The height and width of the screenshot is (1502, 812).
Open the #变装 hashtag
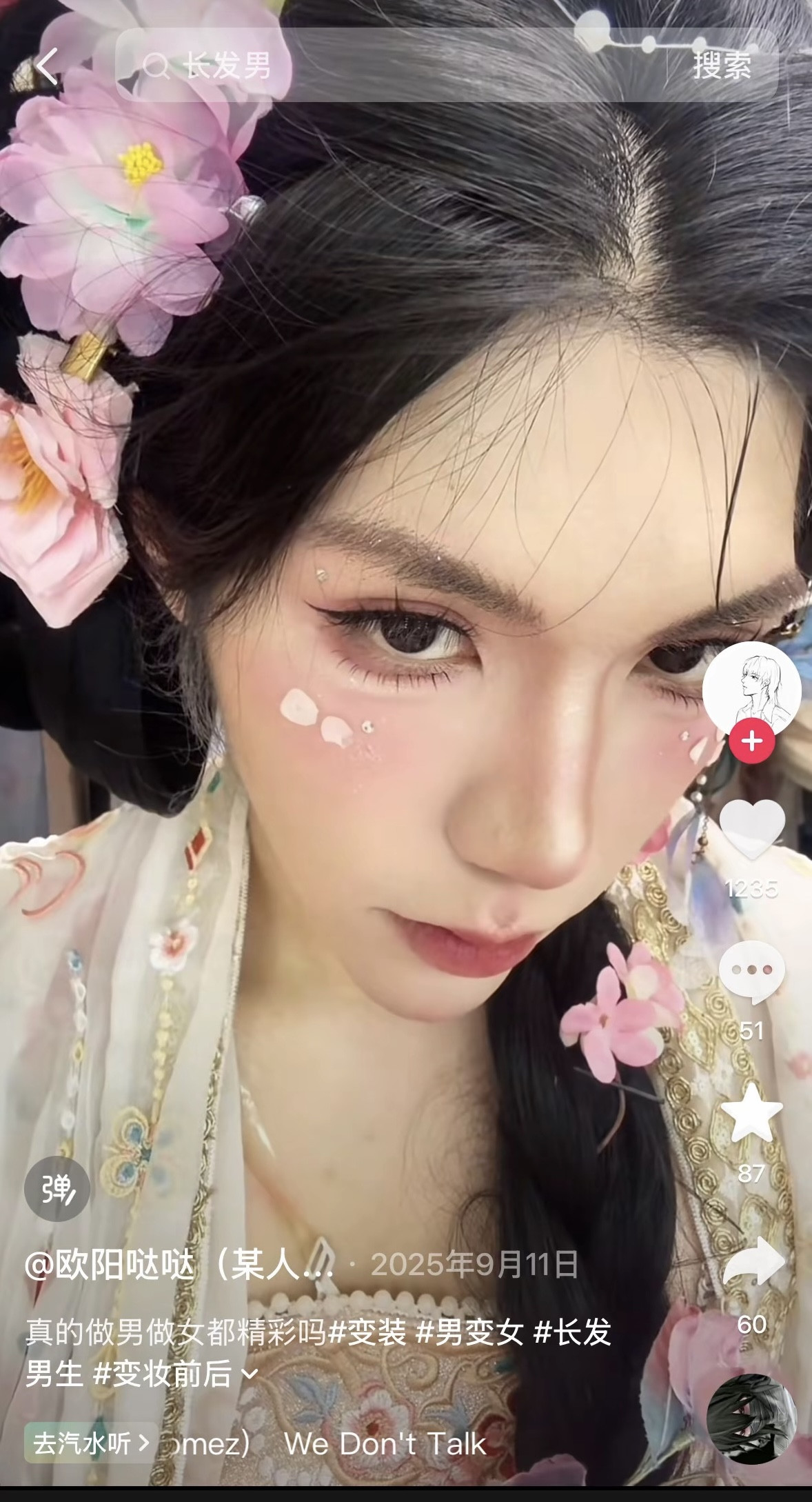coord(368,1331)
